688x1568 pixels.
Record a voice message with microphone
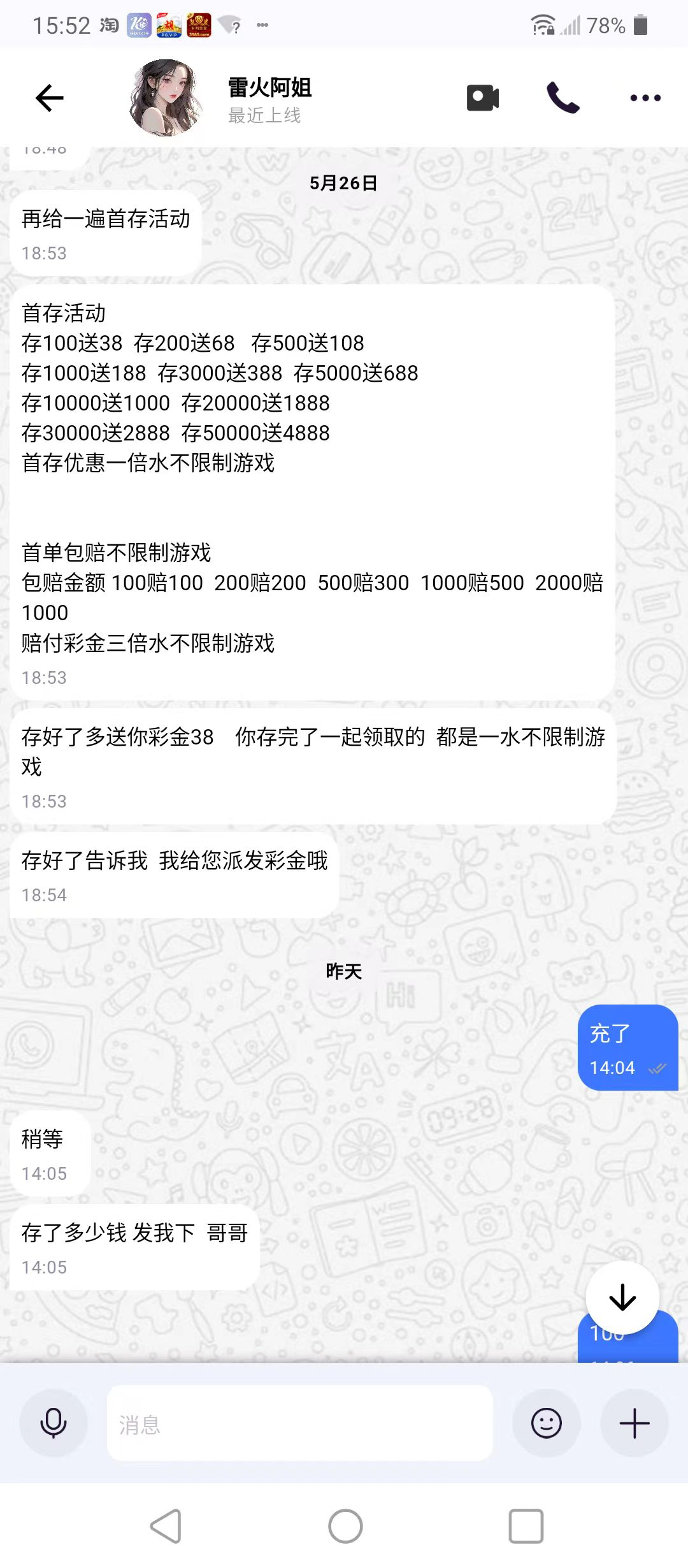(54, 1423)
